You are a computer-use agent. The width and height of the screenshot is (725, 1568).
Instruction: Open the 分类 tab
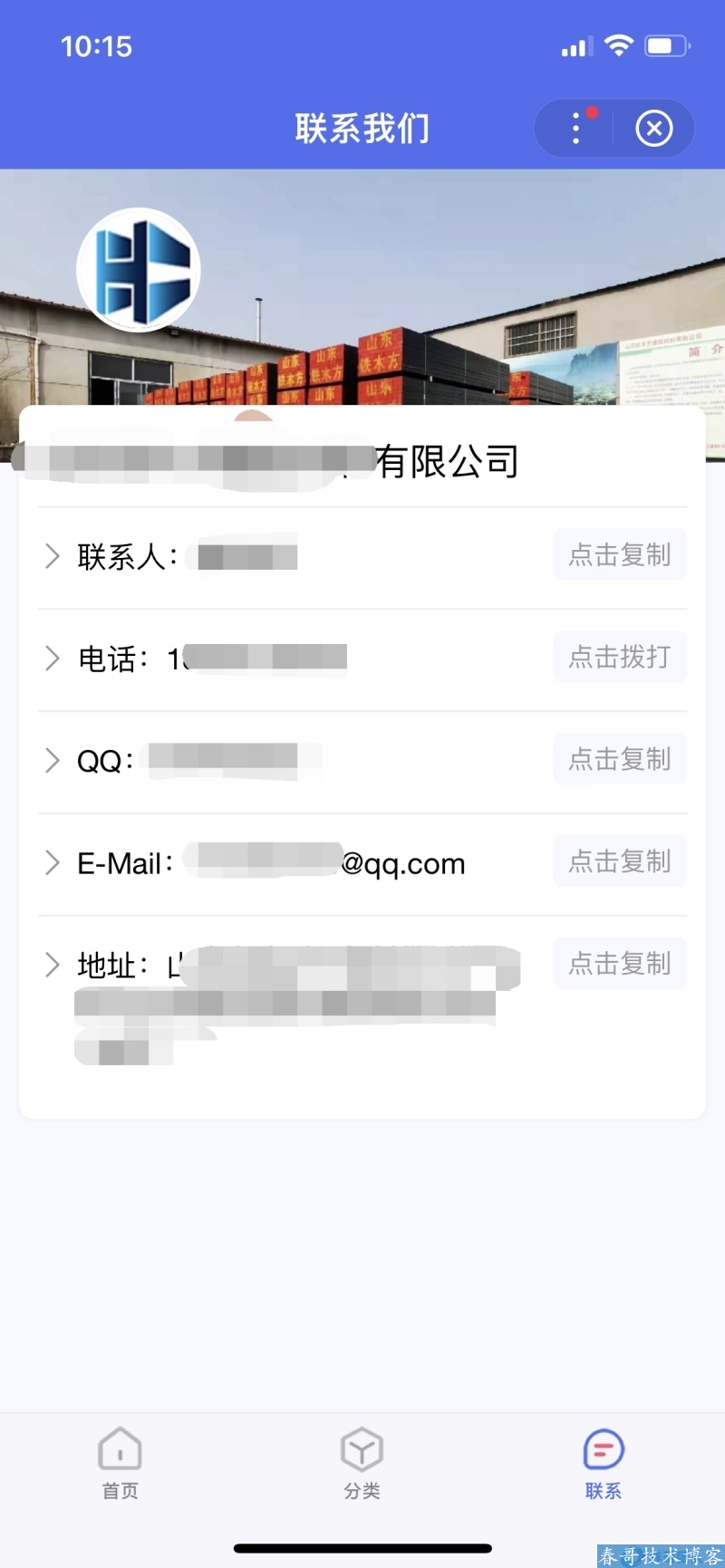pos(362,1463)
